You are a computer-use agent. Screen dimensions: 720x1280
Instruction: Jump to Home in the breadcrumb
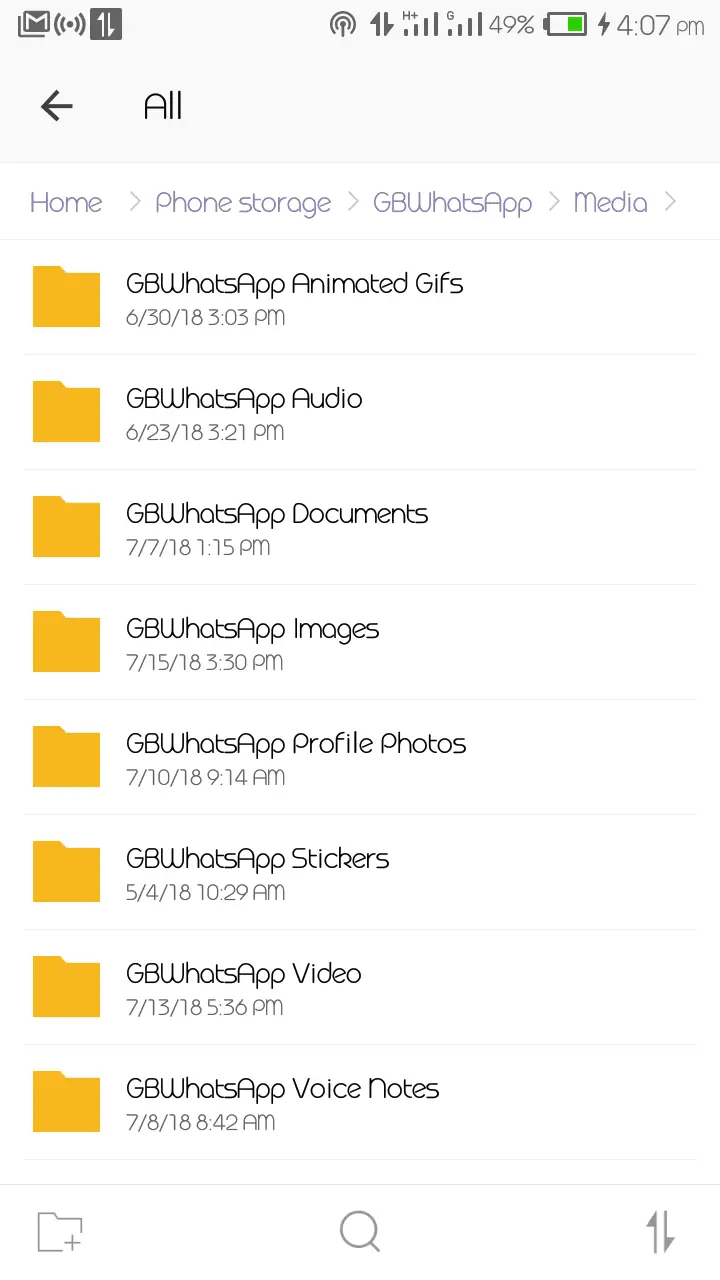(66, 203)
